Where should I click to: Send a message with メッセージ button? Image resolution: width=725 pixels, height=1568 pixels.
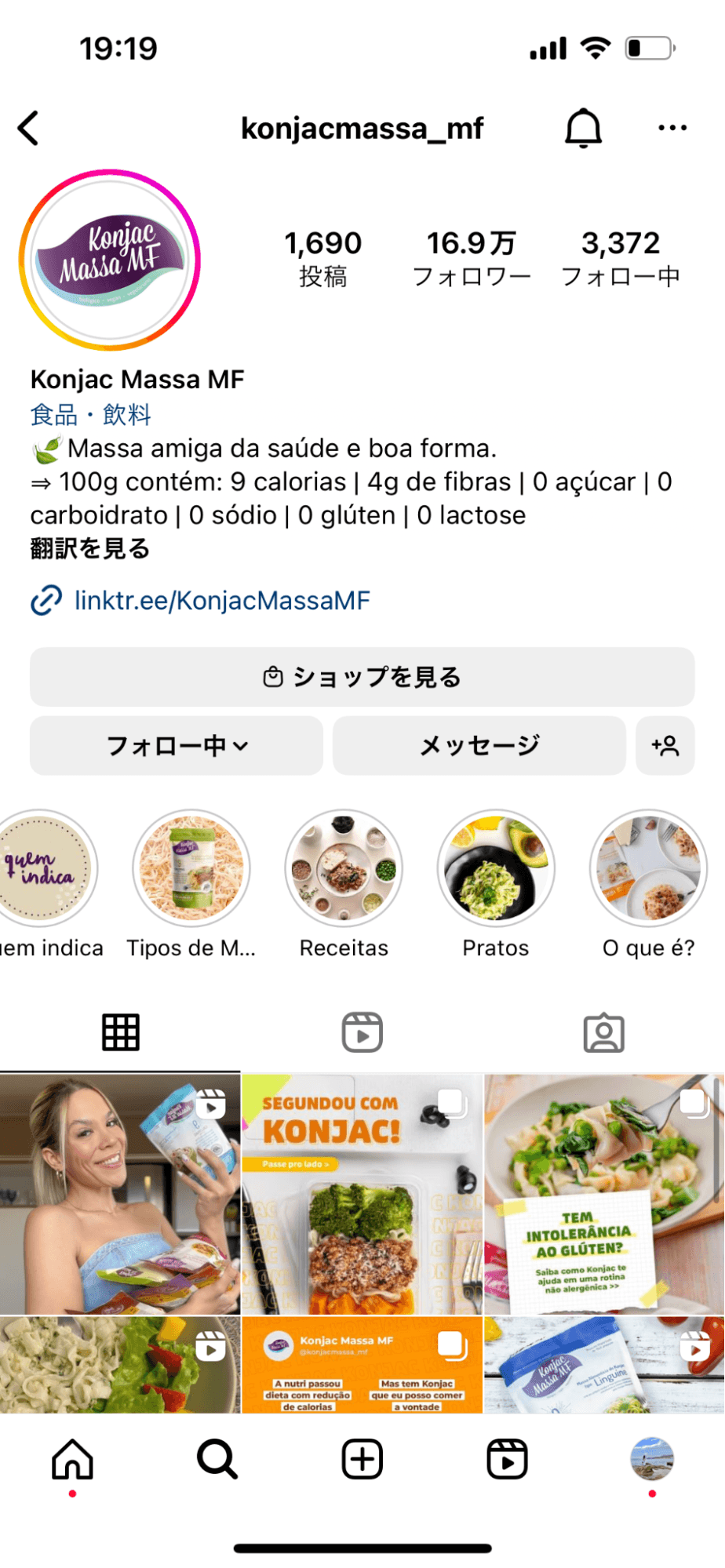pos(479,745)
